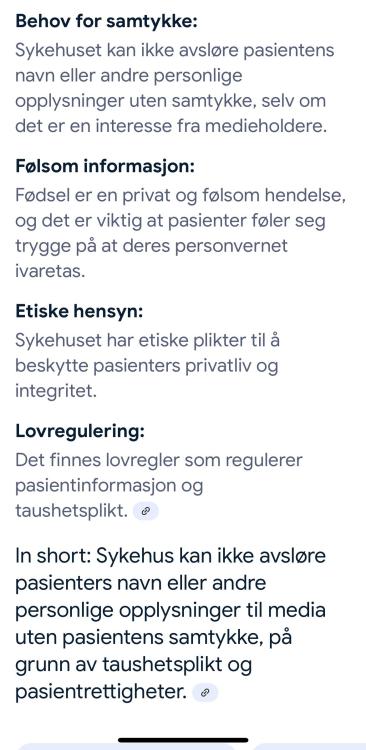The image size is (366, 750).
Task: Open the source link after pasientrettigheter
Action: tap(205, 692)
